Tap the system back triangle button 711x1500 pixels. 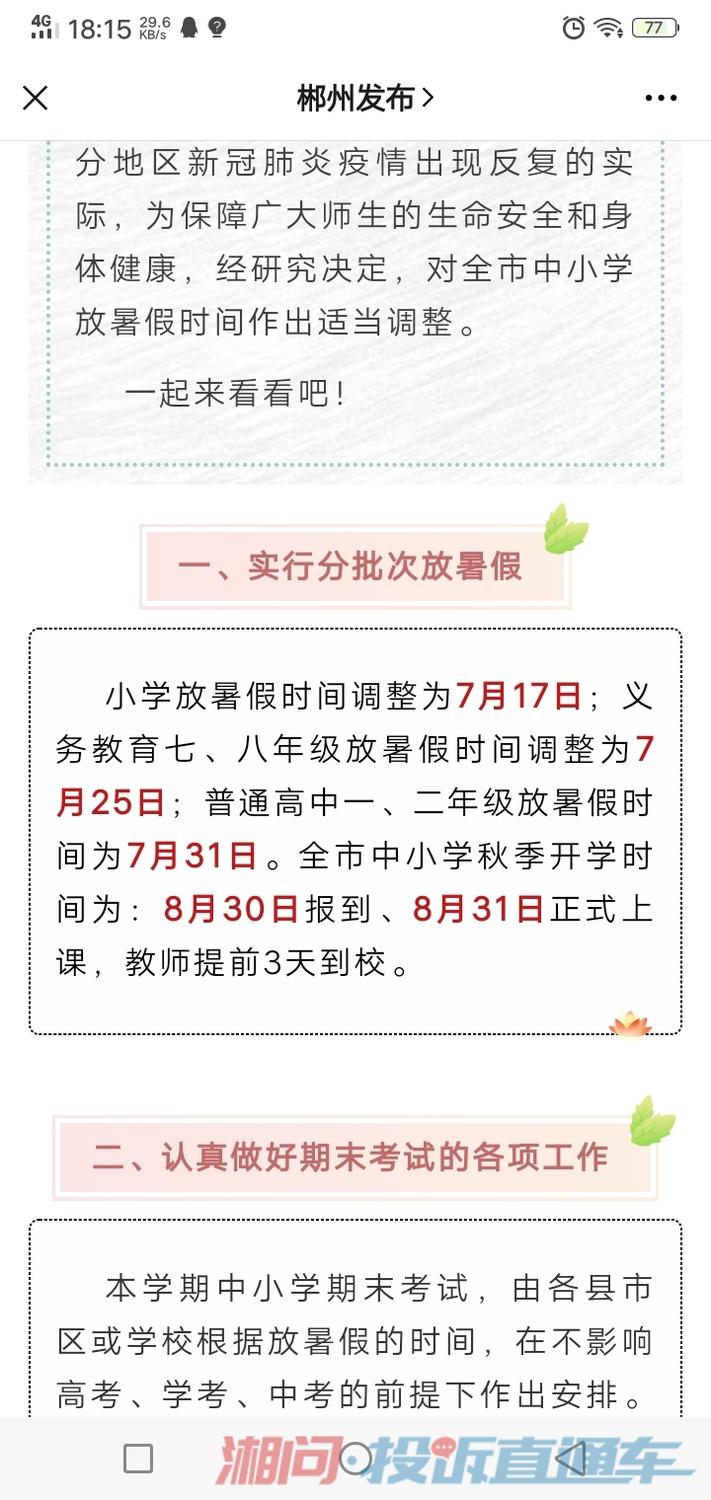[570, 1459]
